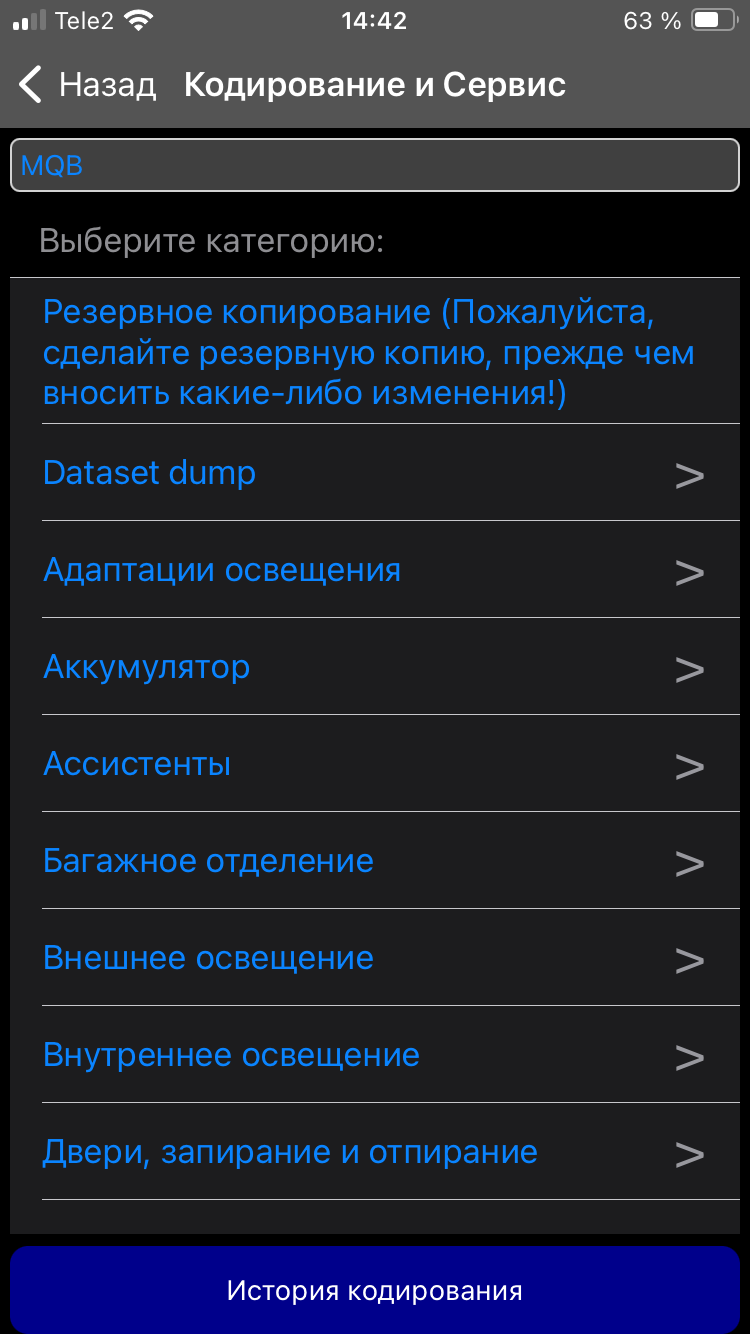The width and height of the screenshot is (750, 1334).
Task: Open Двери, запирание и отпирание
Action: pyautogui.click(x=375, y=1152)
